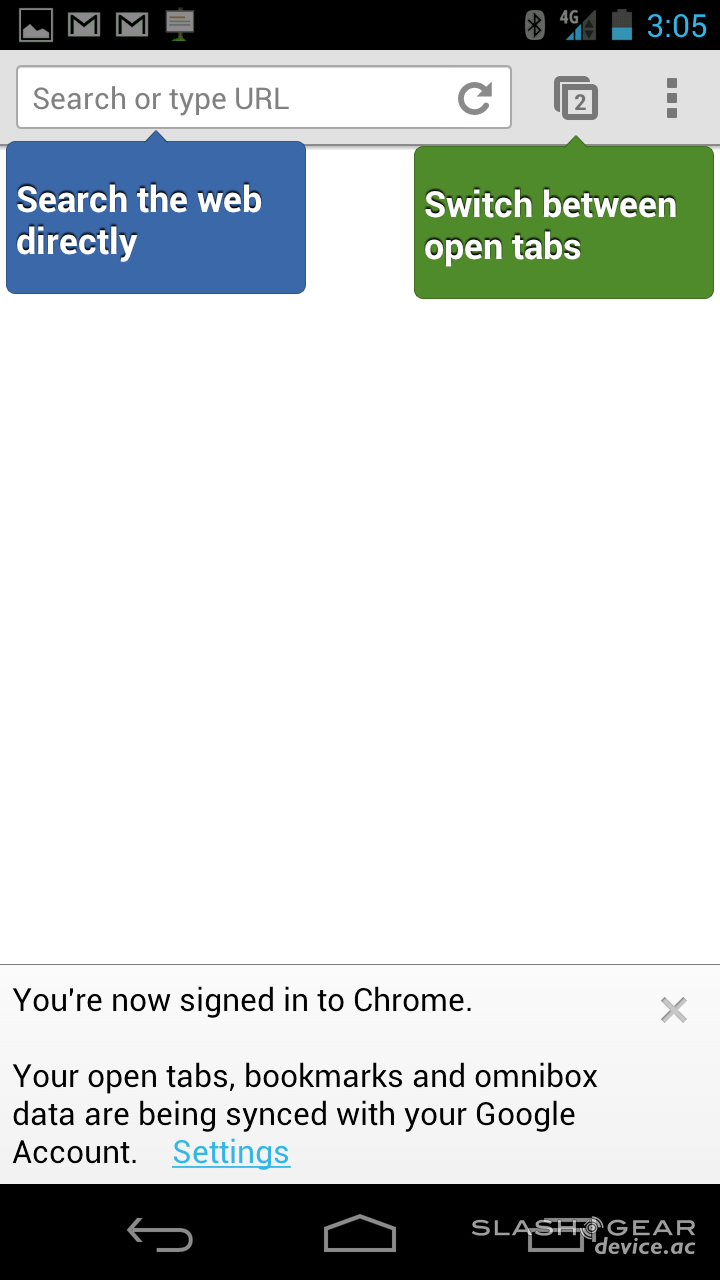This screenshot has height=1280, width=720.
Task: Dismiss the signed in to Chrome banner
Action: (673, 1010)
